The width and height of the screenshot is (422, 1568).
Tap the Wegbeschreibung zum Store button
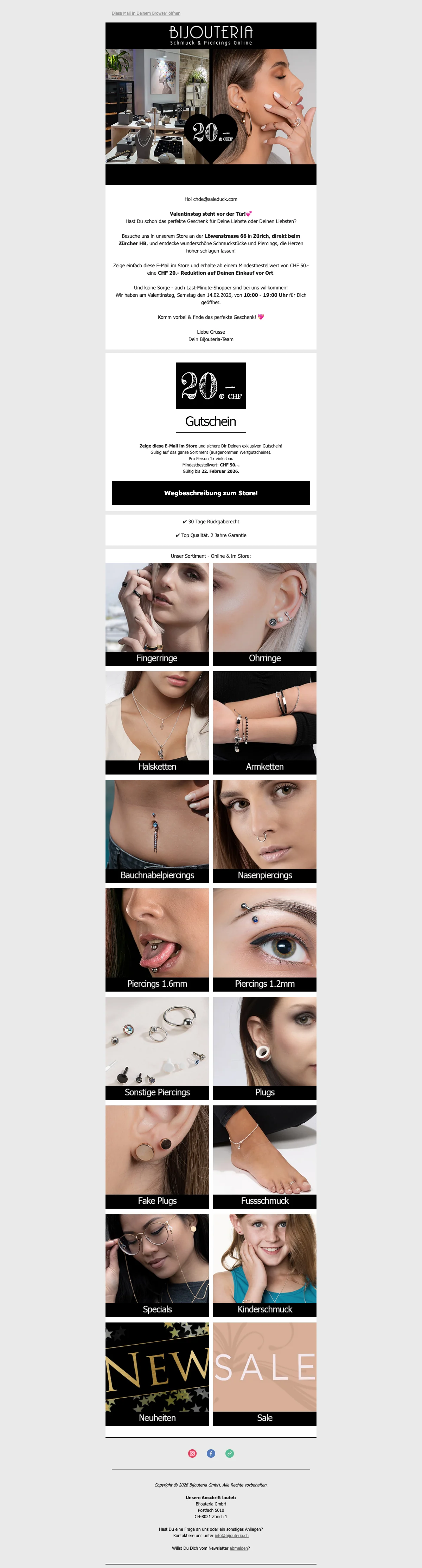tap(210, 492)
